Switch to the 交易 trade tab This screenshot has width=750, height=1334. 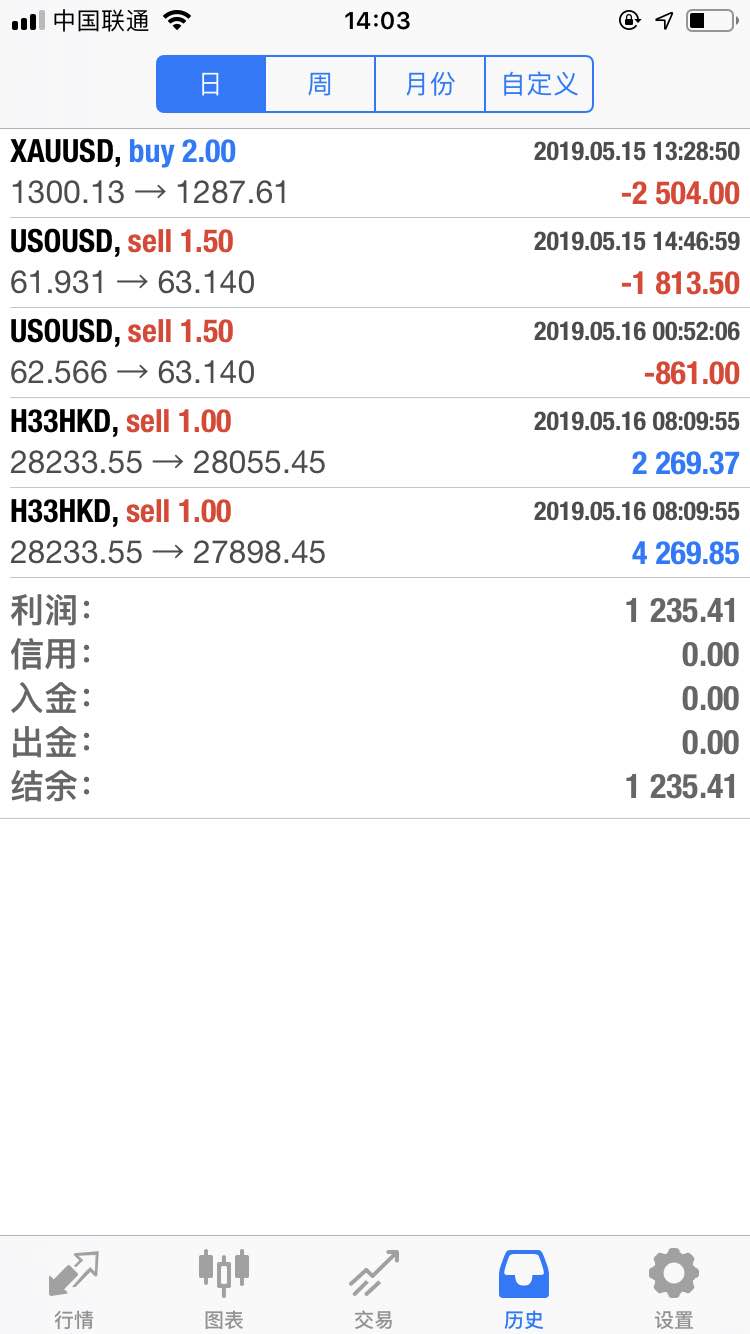click(374, 1287)
